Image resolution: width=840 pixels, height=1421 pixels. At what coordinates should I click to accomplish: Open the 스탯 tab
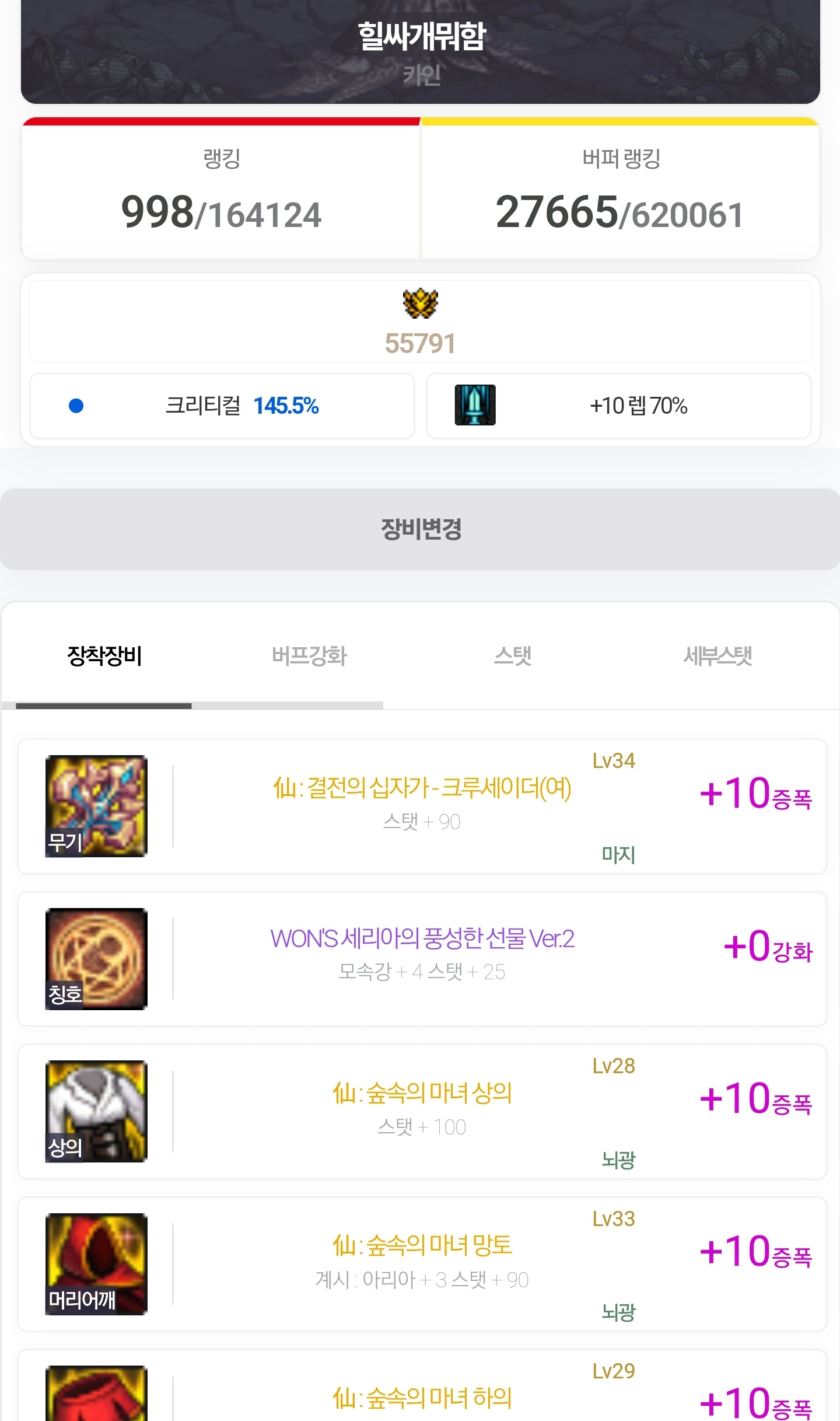click(x=513, y=656)
